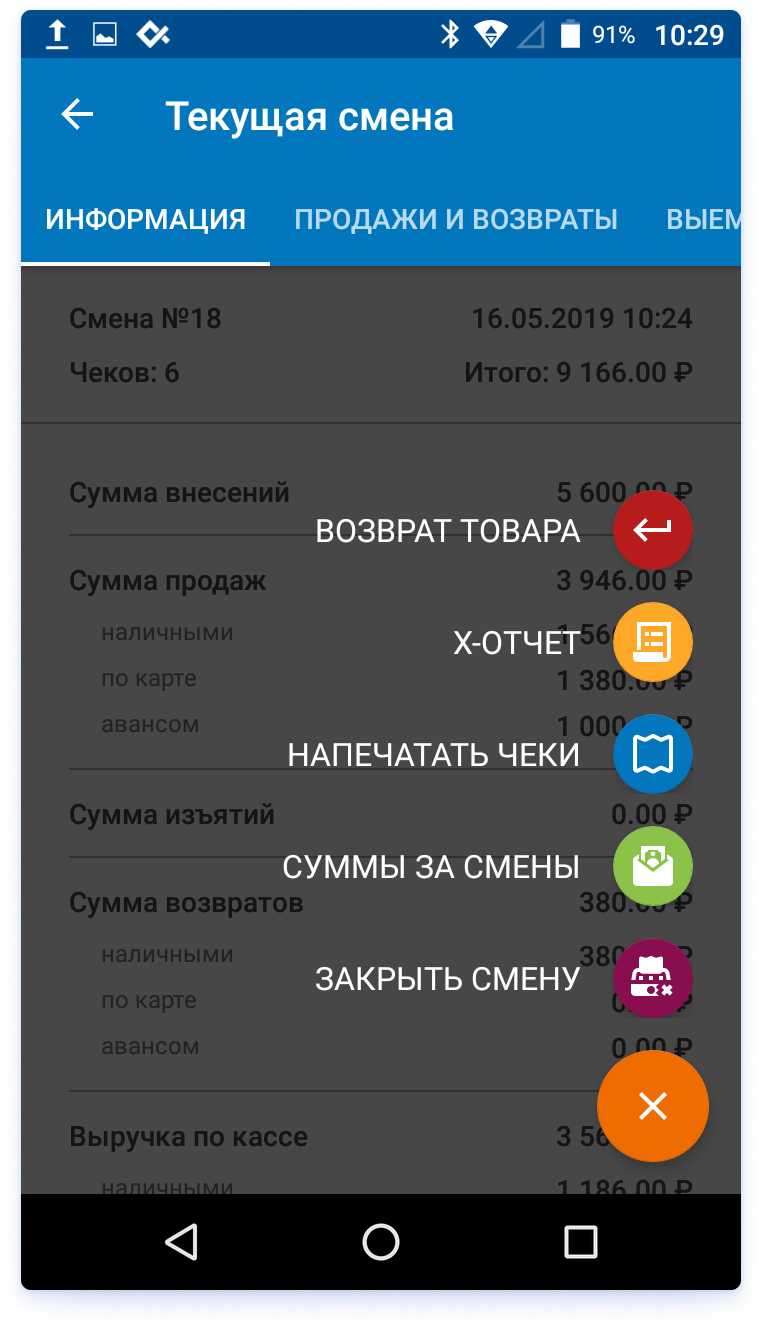The image size is (764, 1340).
Task: Choose Закрыть смену to close the shift
Action: [652, 978]
